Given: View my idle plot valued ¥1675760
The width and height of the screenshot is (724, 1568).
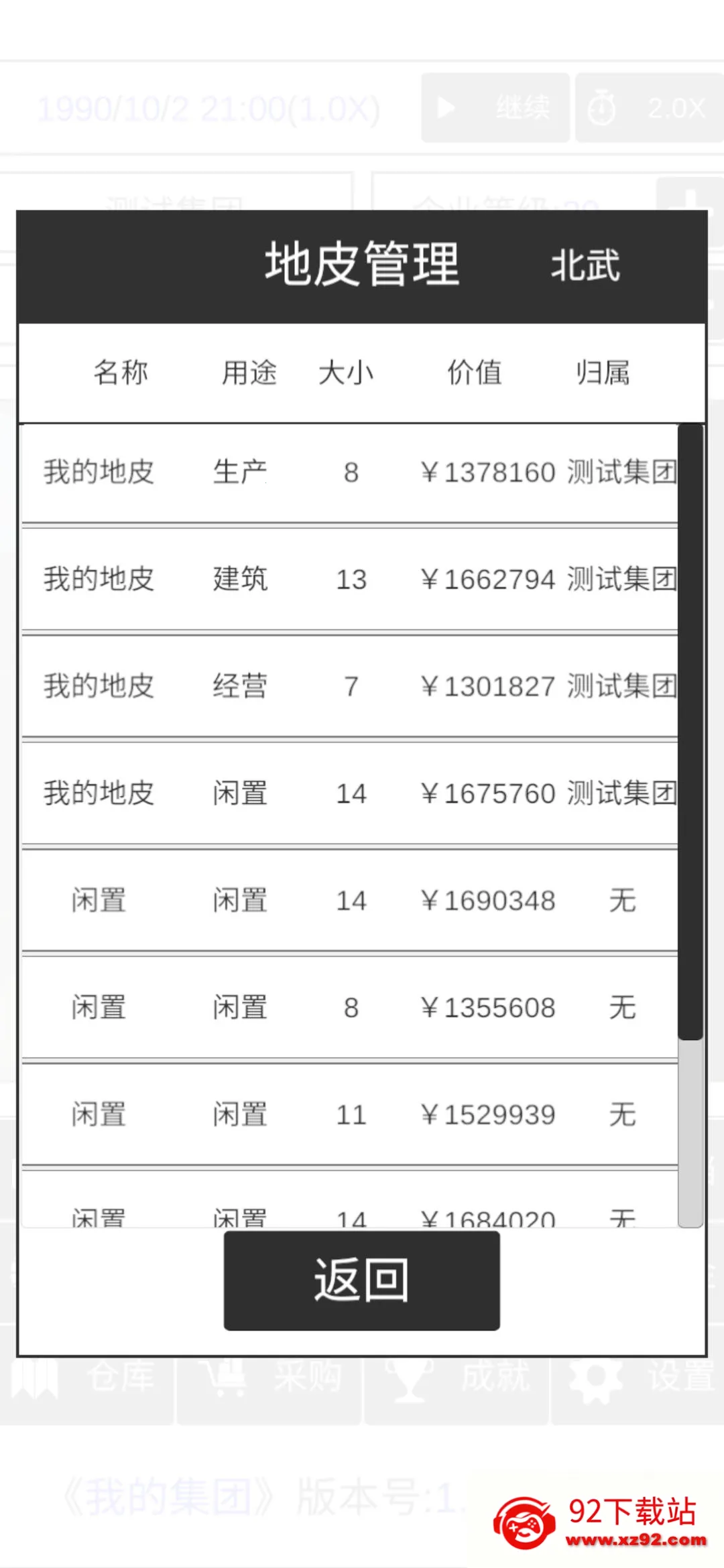Looking at the screenshot, I should point(349,793).
